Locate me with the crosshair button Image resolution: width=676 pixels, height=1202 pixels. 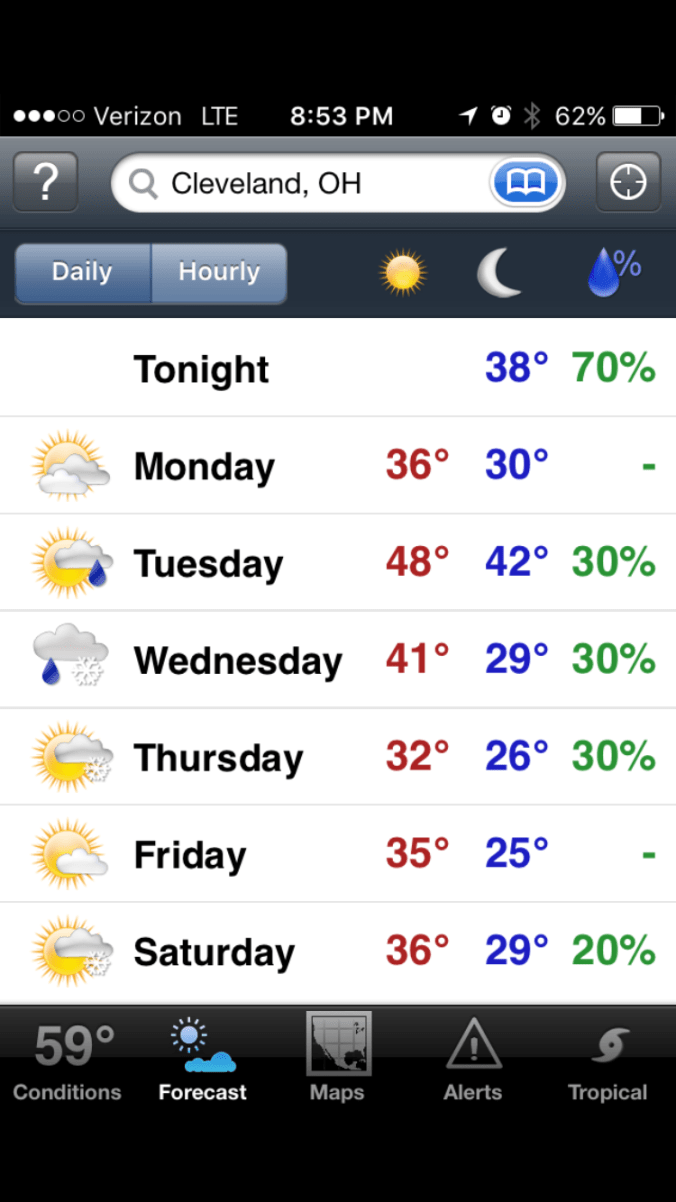[628, 183]
